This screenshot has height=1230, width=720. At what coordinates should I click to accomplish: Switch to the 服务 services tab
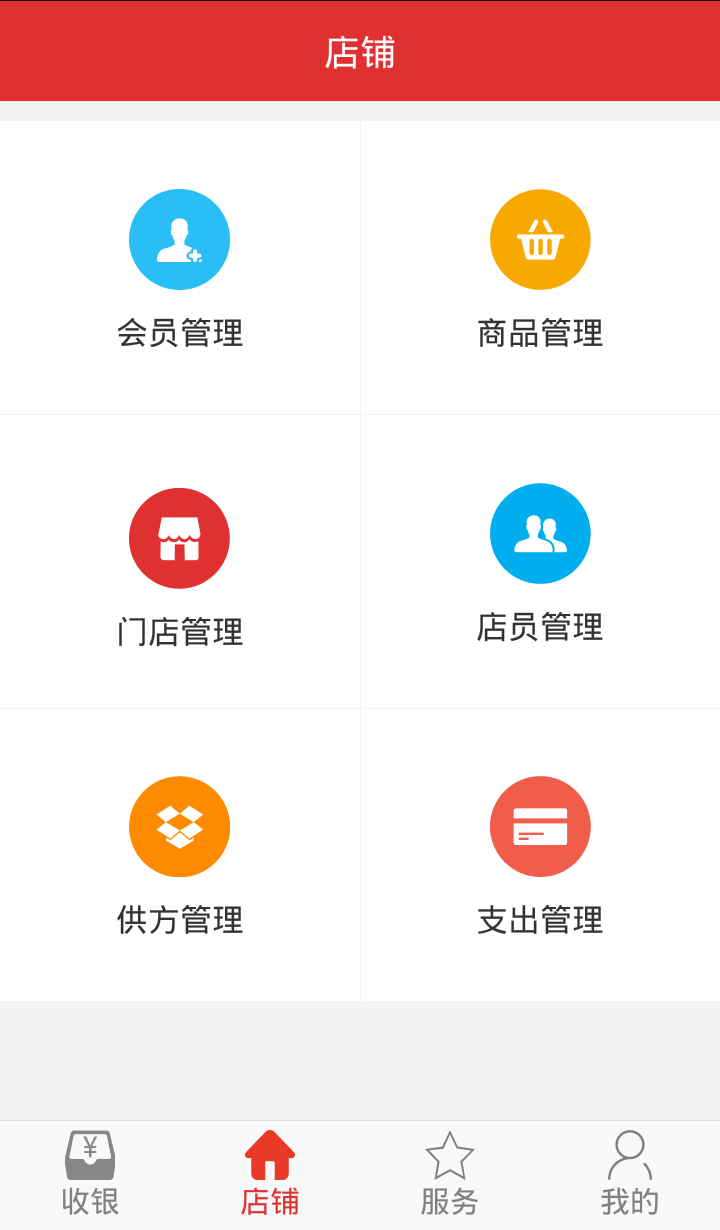pos(450,1175)
